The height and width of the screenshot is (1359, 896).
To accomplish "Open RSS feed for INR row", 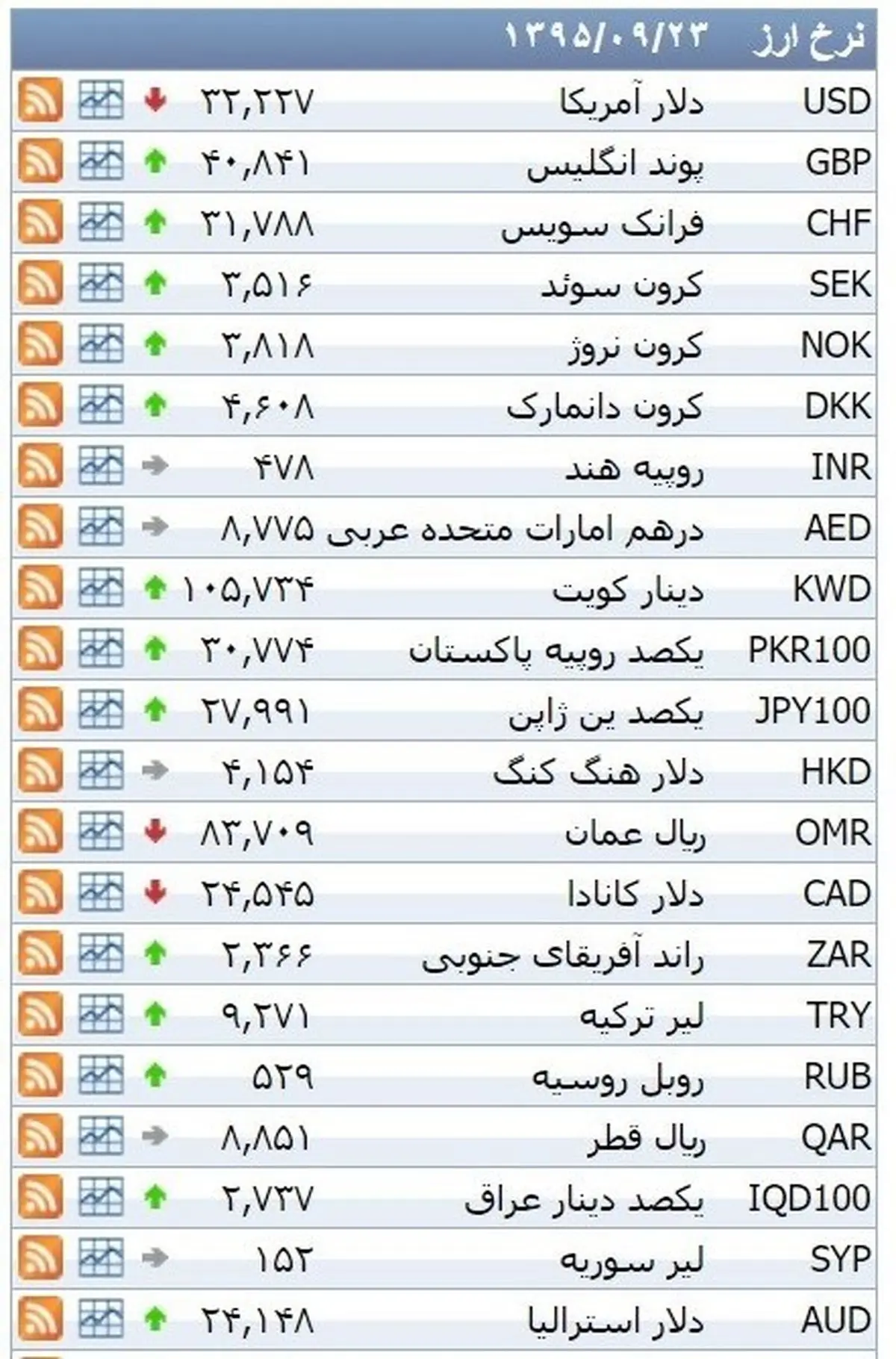I will point(40,466).
